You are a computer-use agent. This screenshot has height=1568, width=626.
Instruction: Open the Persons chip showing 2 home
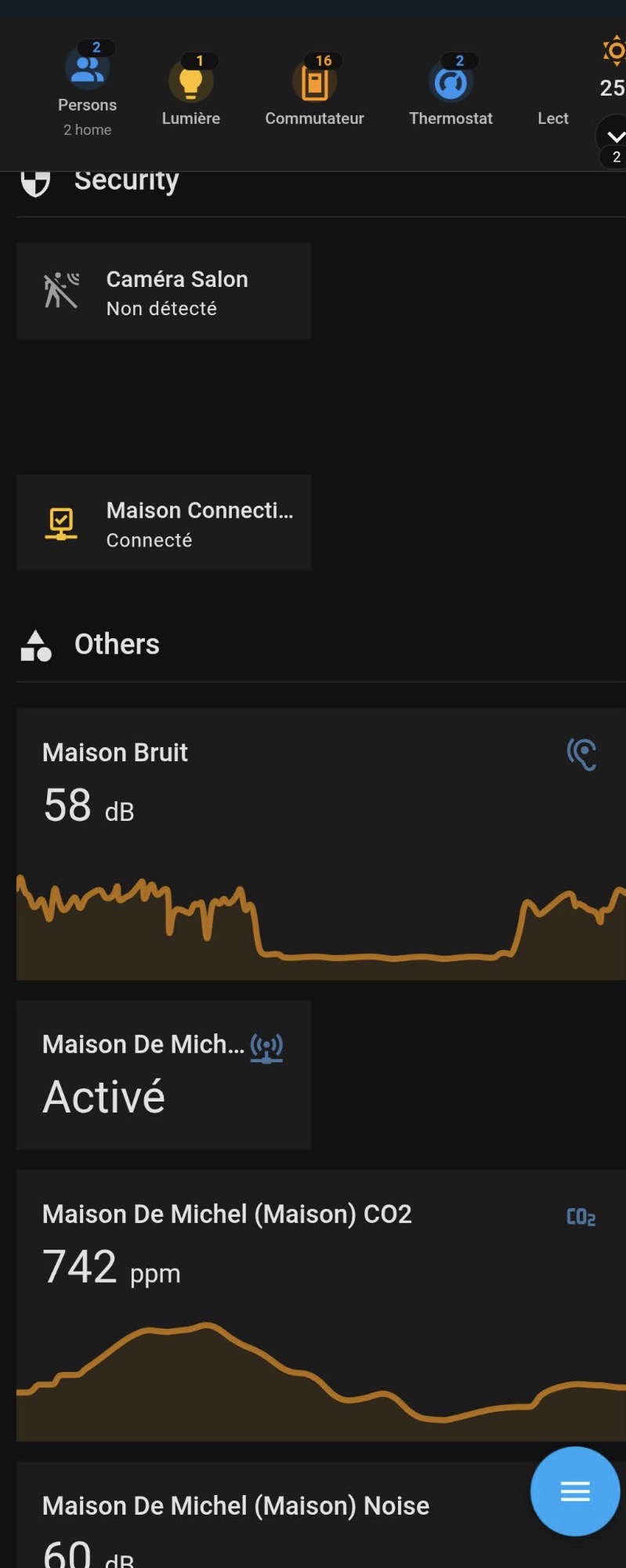tap(87, 89)
